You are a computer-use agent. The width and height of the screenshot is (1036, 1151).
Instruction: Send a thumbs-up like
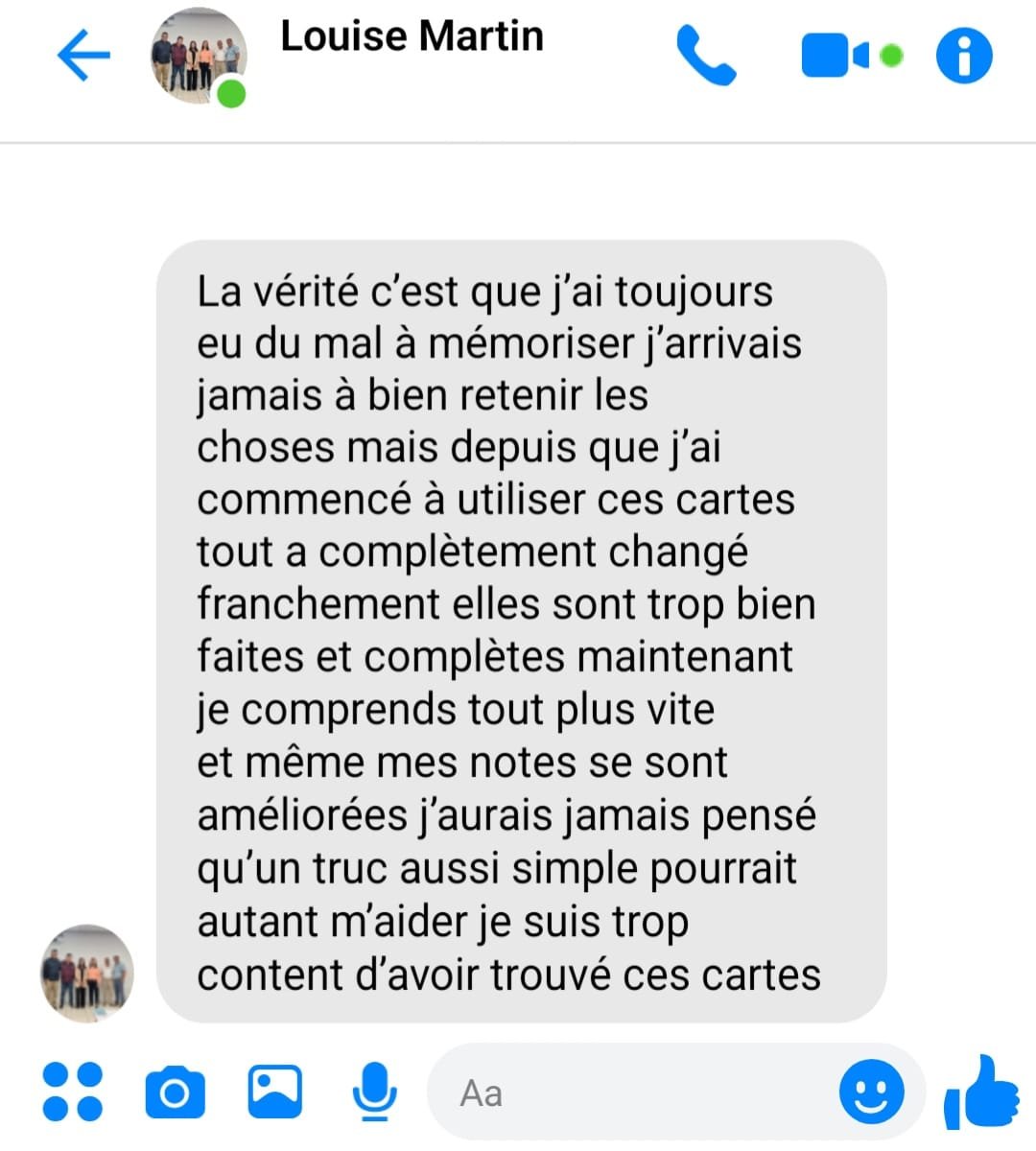point(981,1092)
